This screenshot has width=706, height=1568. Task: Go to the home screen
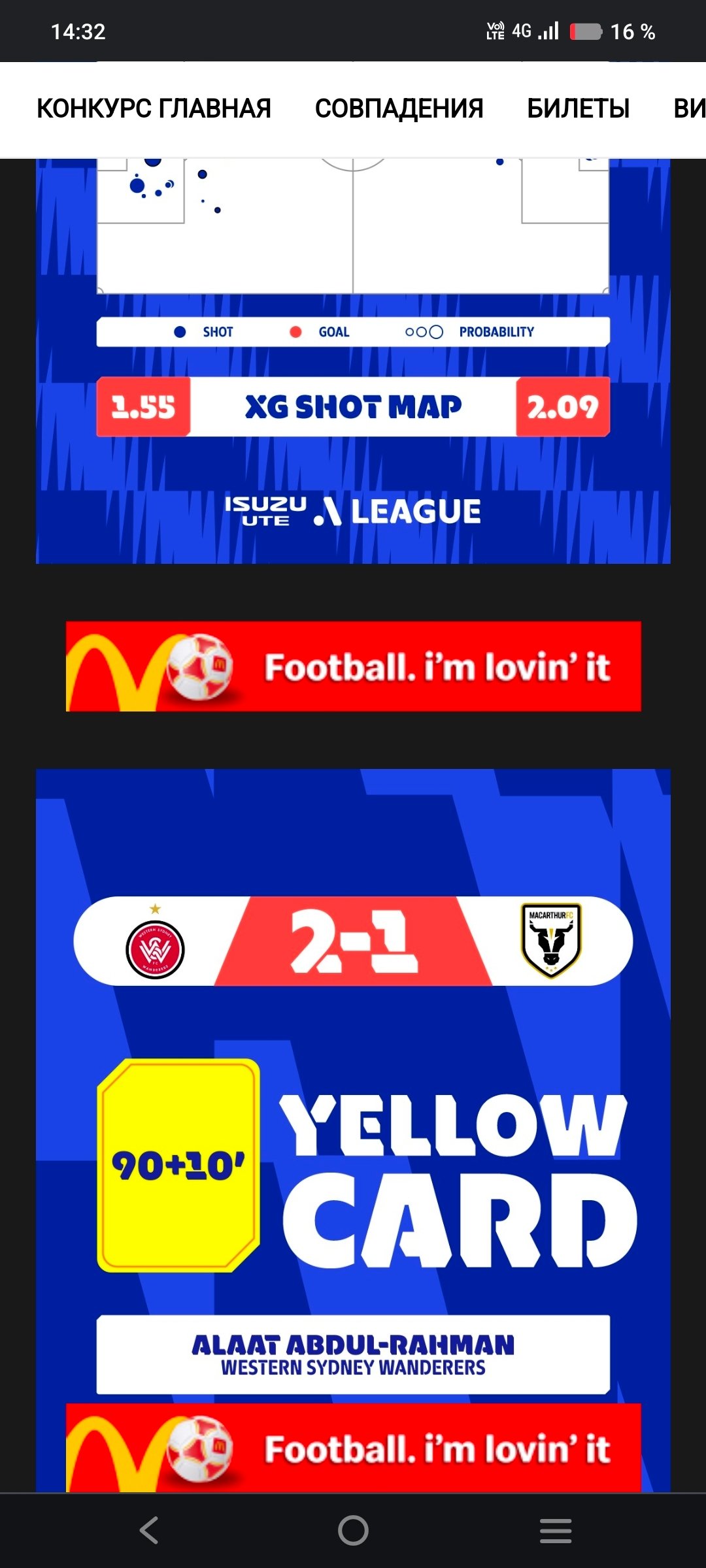click(x=353, y=1530)
